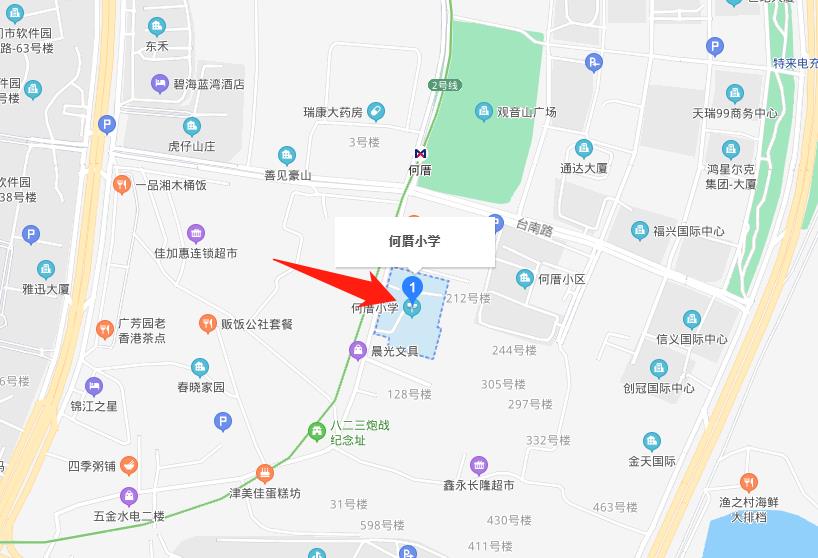818x558 pixels.
Task: Open the 福兴国际中心 building marker
Action: [x=639, y=231]
